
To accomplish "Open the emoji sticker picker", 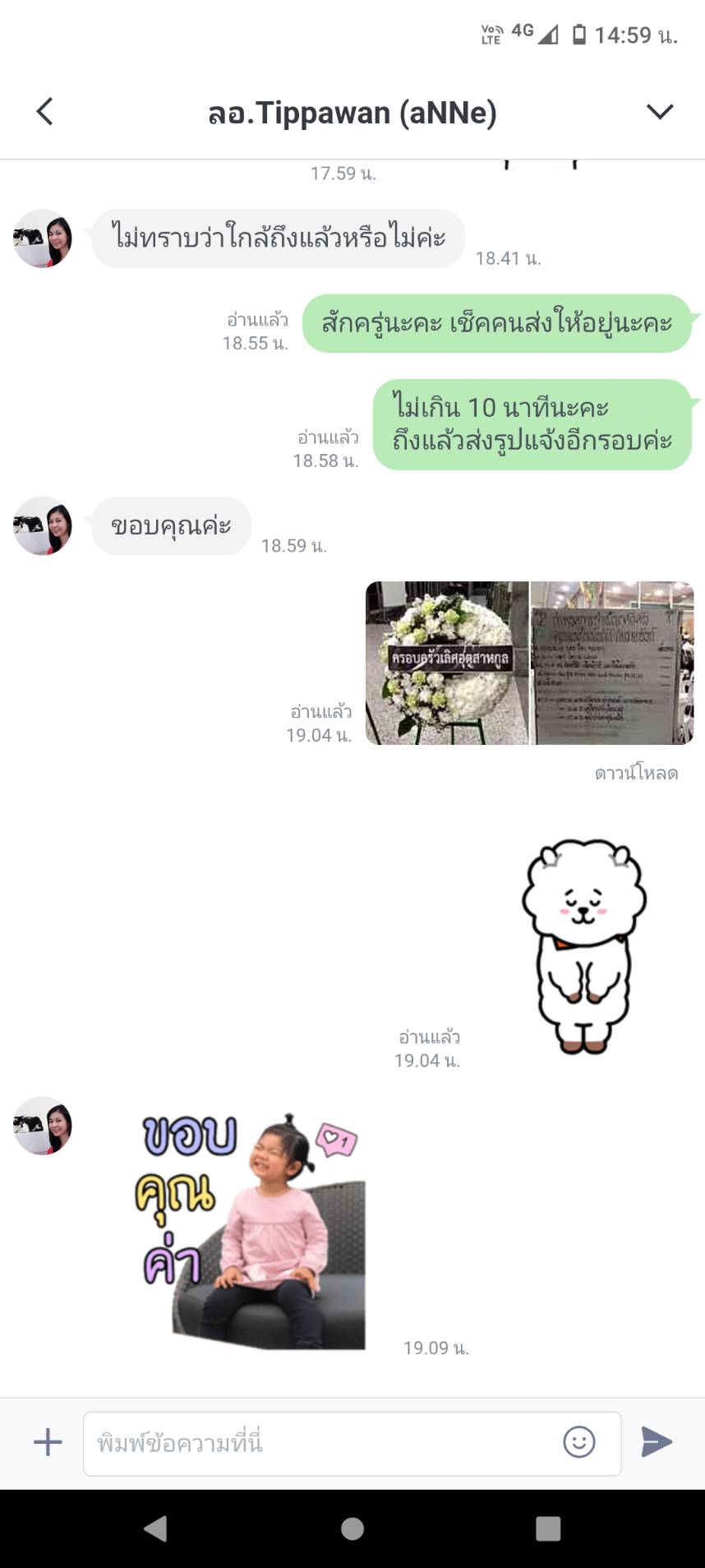I will (578, 1441).
